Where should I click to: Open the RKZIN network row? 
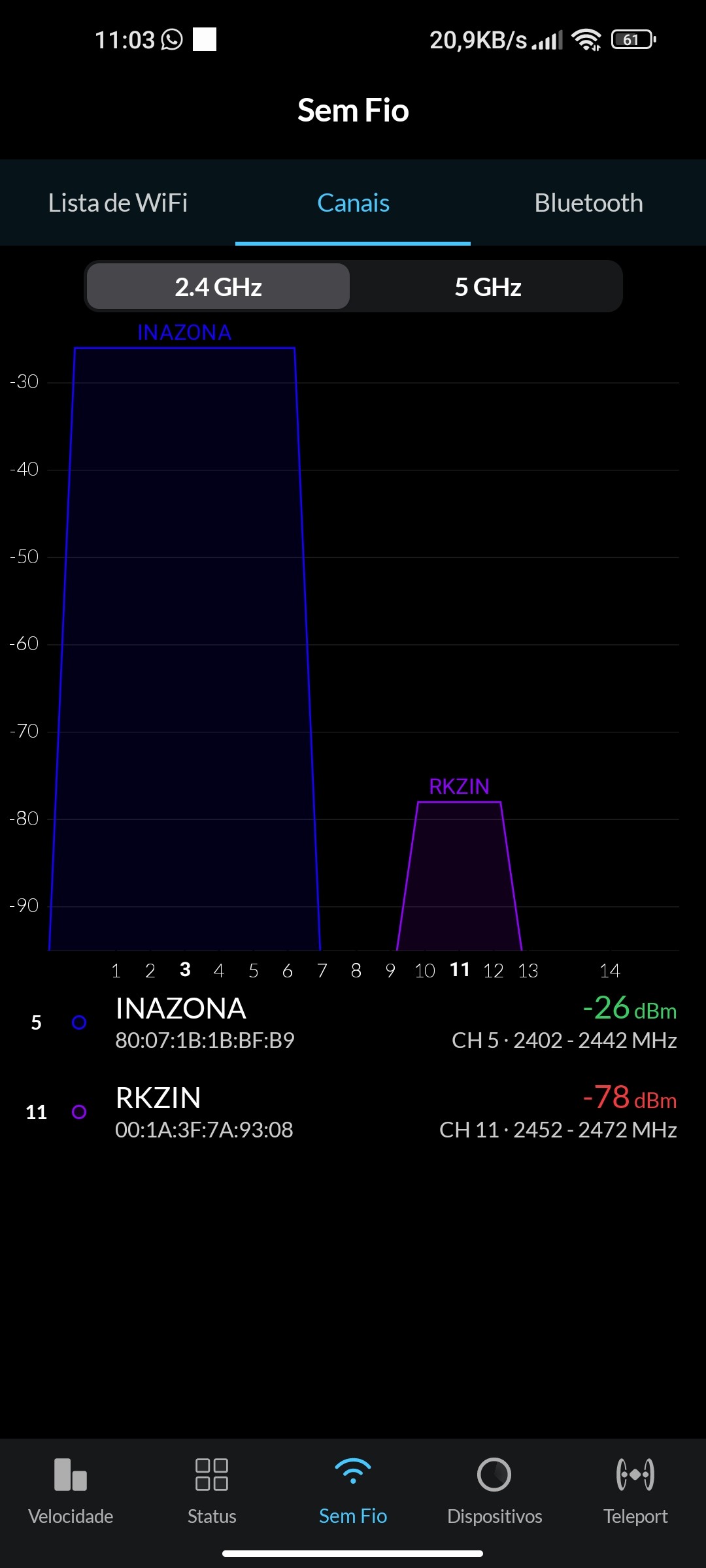(353, 1113)
